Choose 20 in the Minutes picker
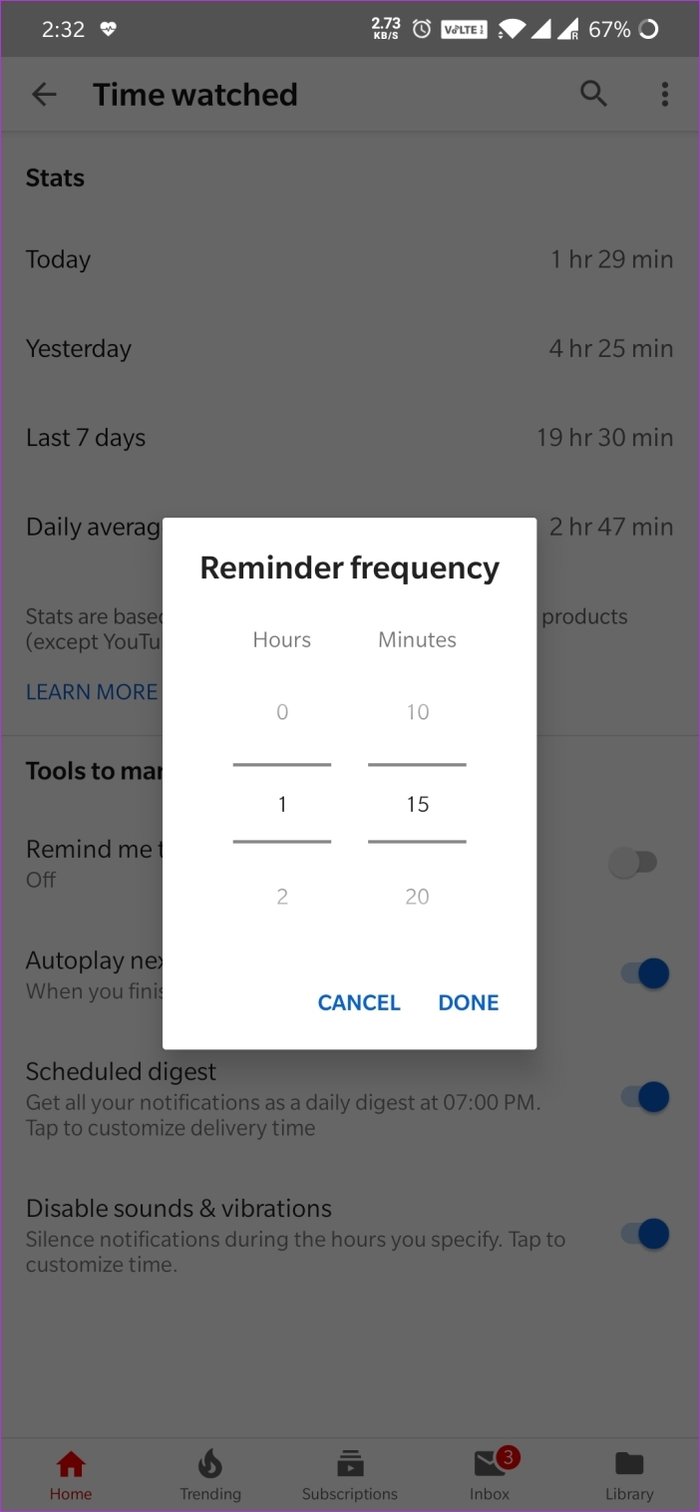 417,896
